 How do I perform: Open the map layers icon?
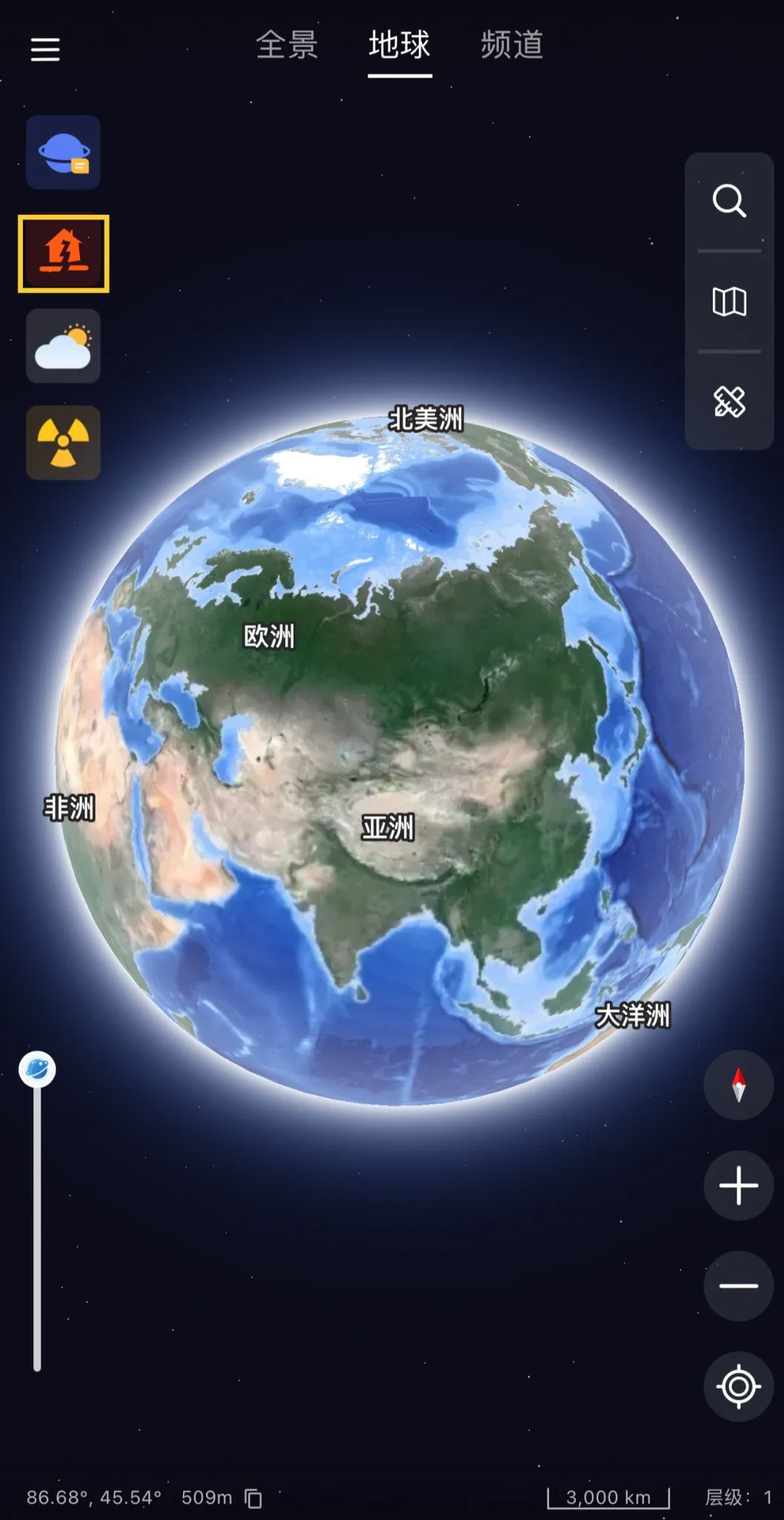click(729, 302)
